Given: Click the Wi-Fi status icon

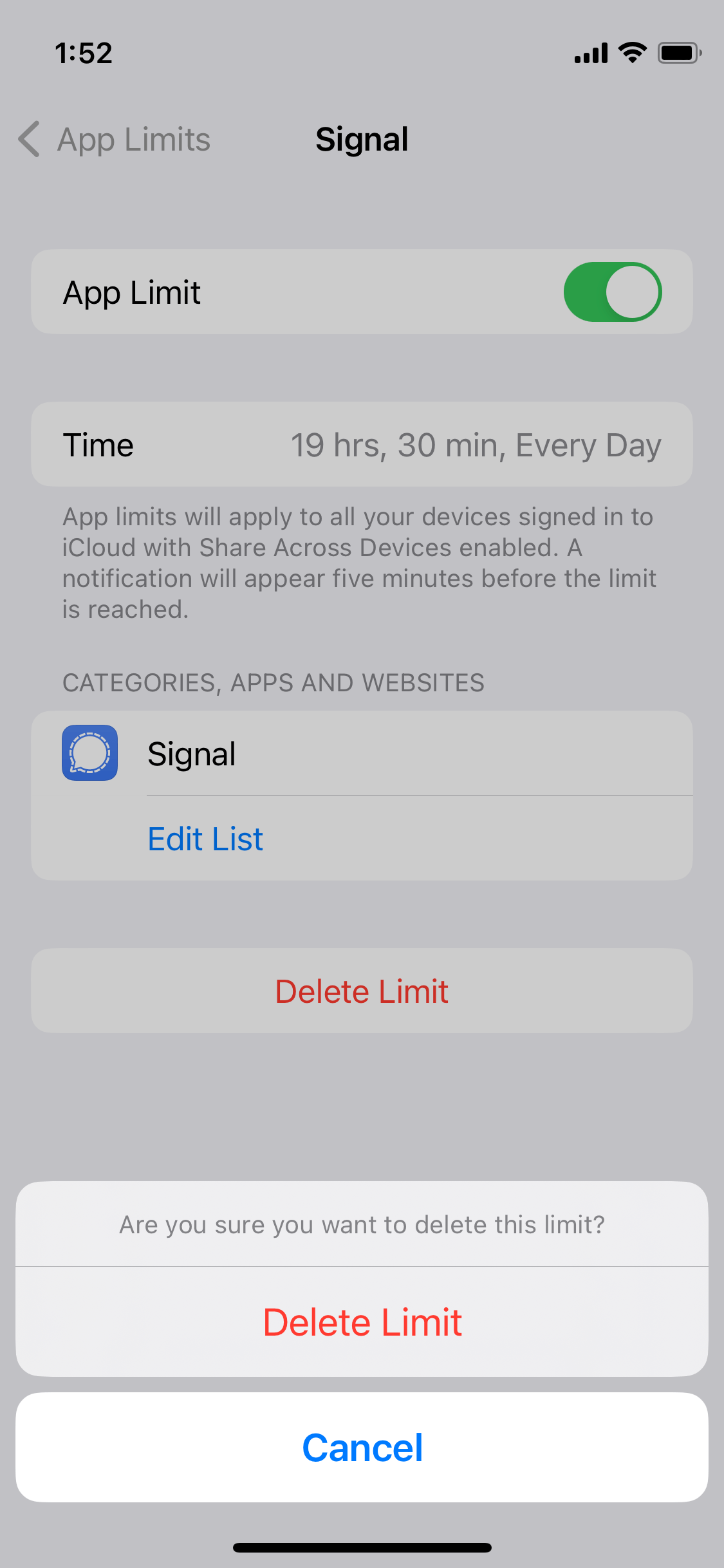Looking at the screenshot, I should click(631, 51).
